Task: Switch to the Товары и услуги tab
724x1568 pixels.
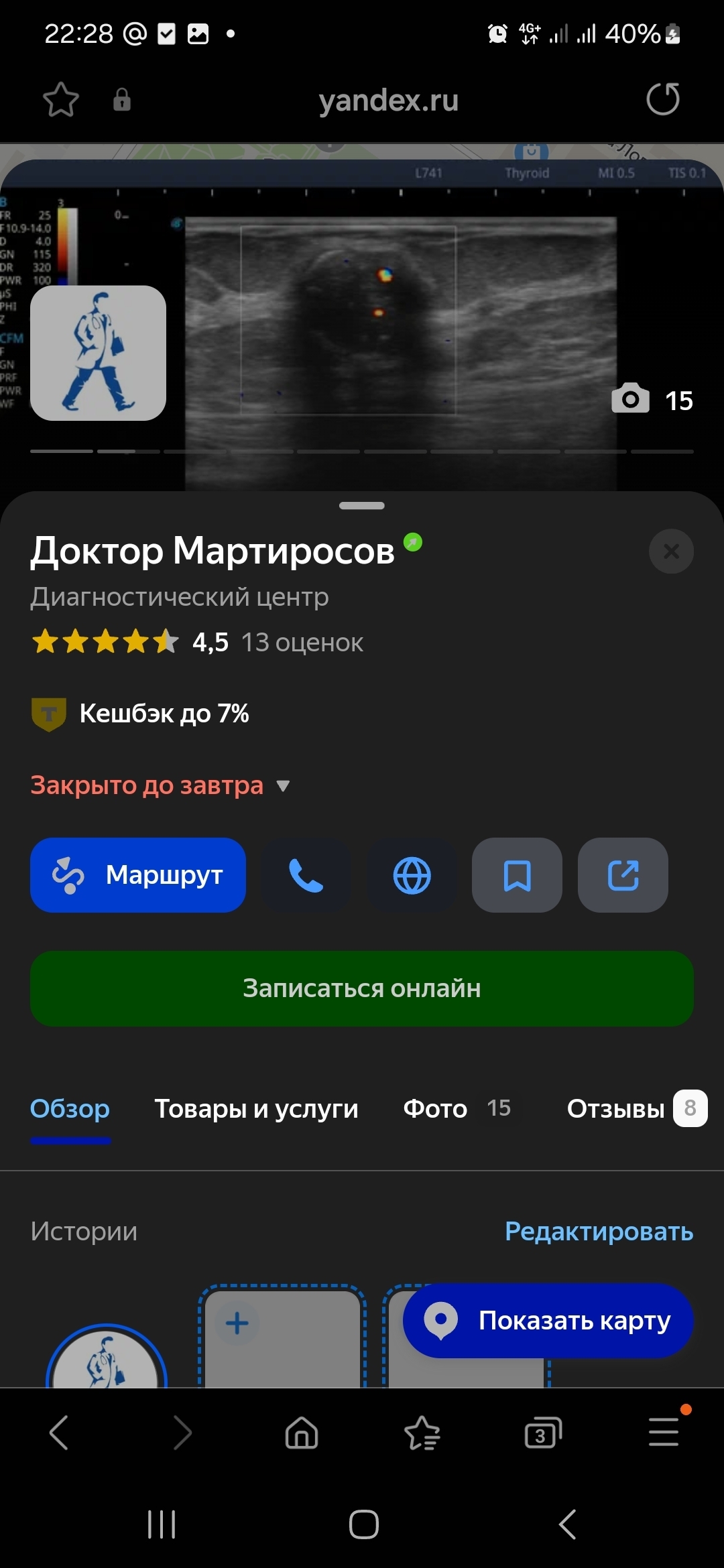Action: (x=256, y=1109)
